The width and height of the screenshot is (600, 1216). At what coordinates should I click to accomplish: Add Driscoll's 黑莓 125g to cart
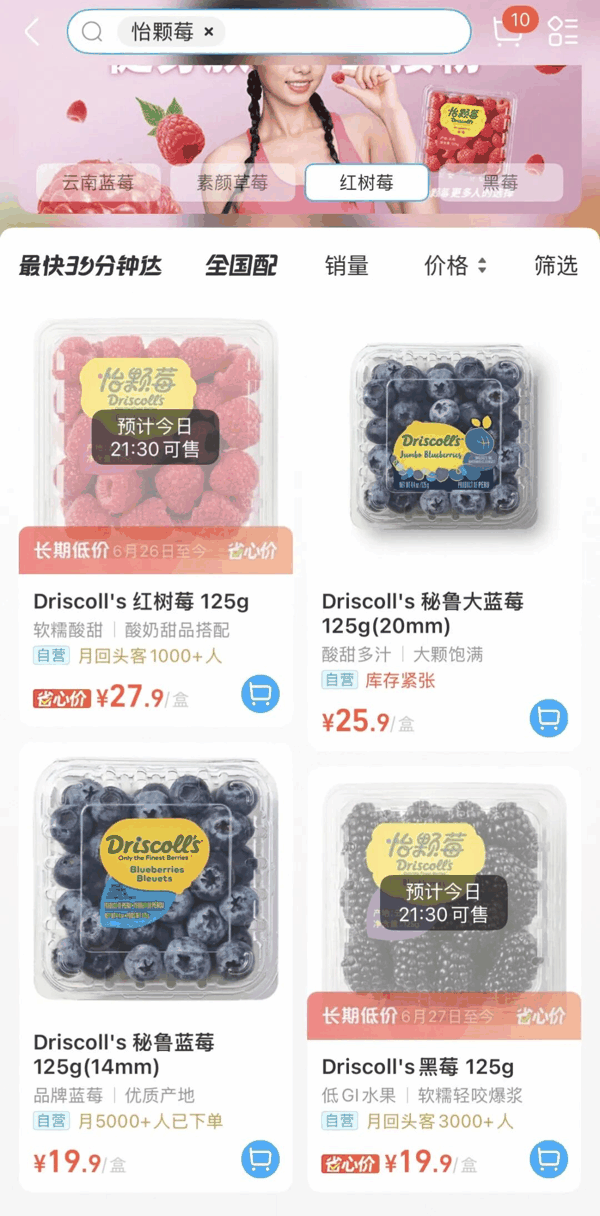(x=548, y=1159)
